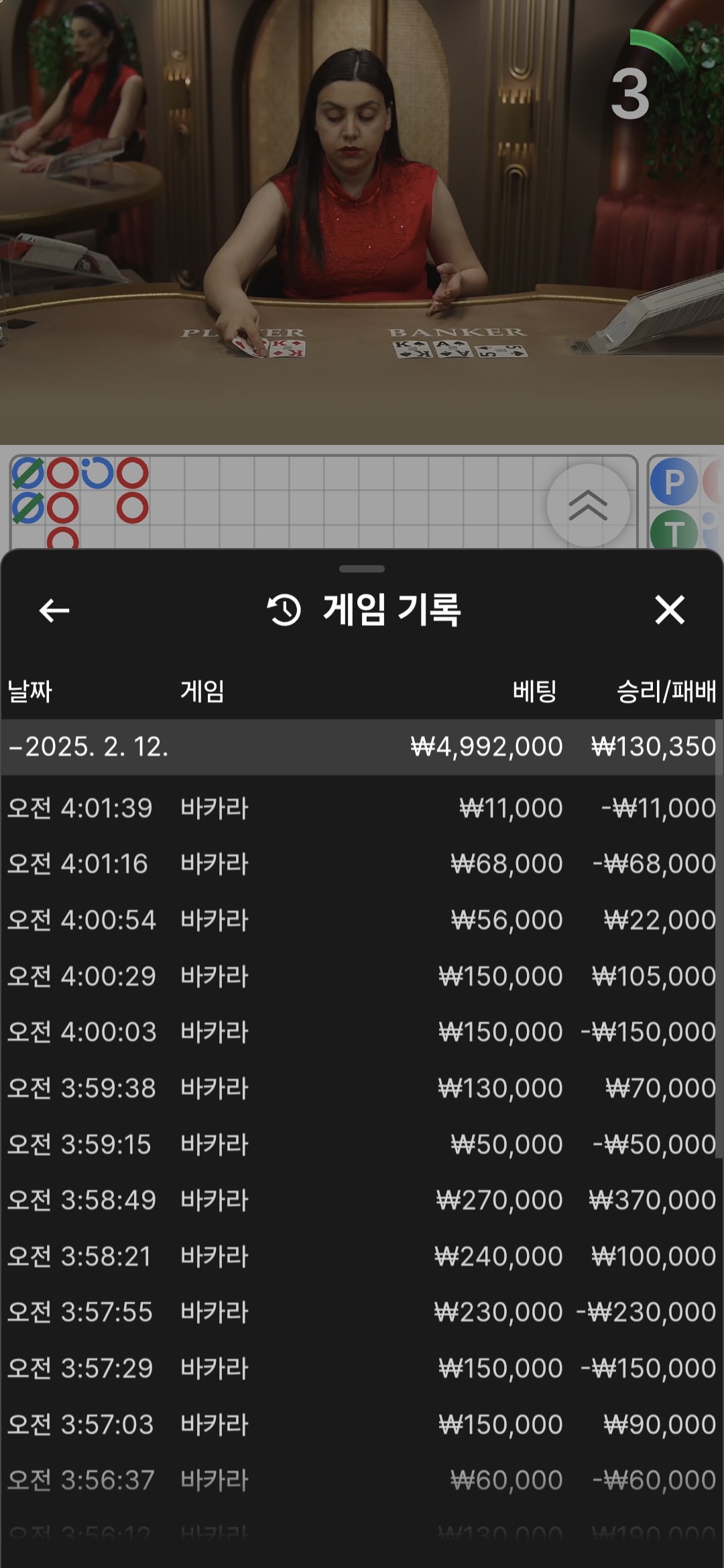This screenshot has height=1568, width=724.
Task: View the 오전 3:56:37 round details
Action: click(362, 1480)
